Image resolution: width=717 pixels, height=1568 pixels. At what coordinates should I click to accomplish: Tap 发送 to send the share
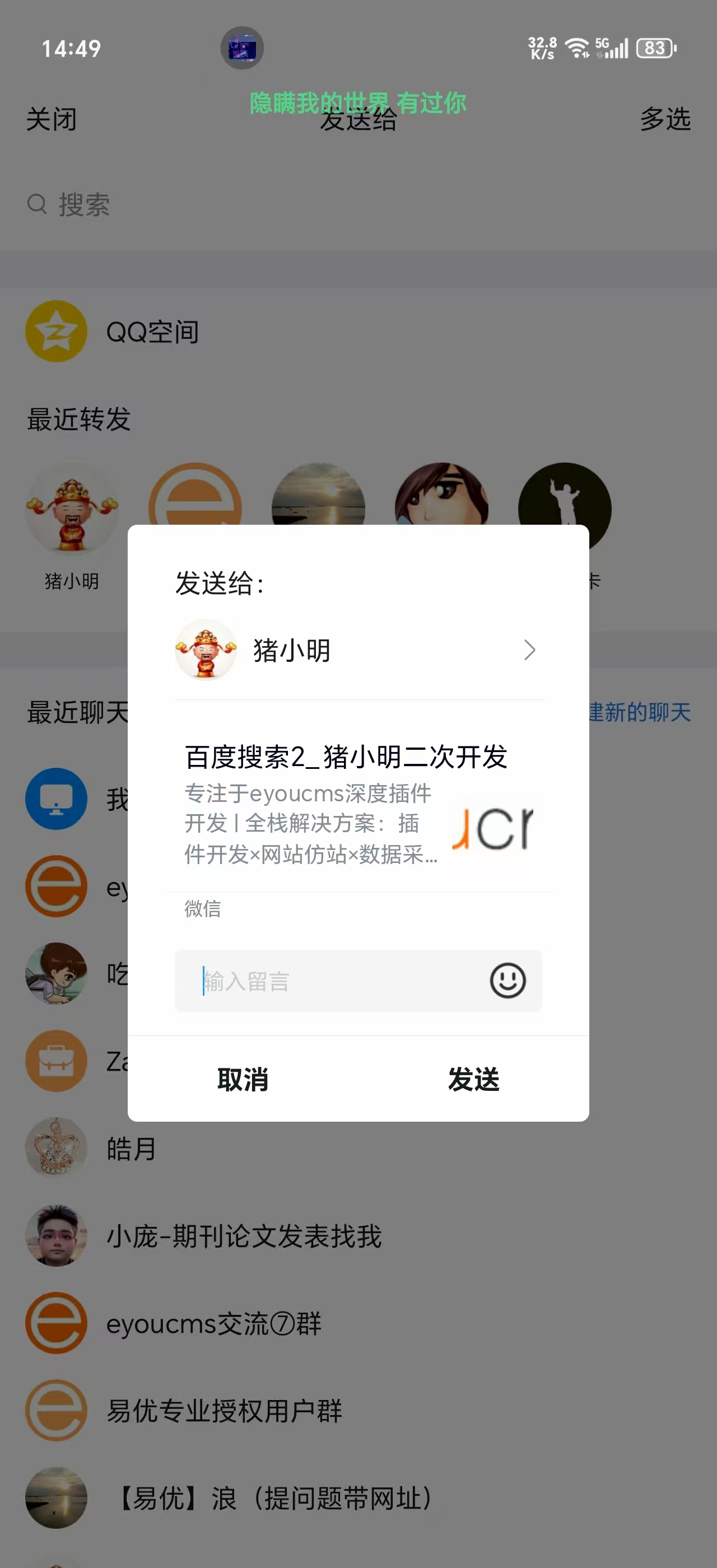pyautogui.click(x=473, y=1079)
